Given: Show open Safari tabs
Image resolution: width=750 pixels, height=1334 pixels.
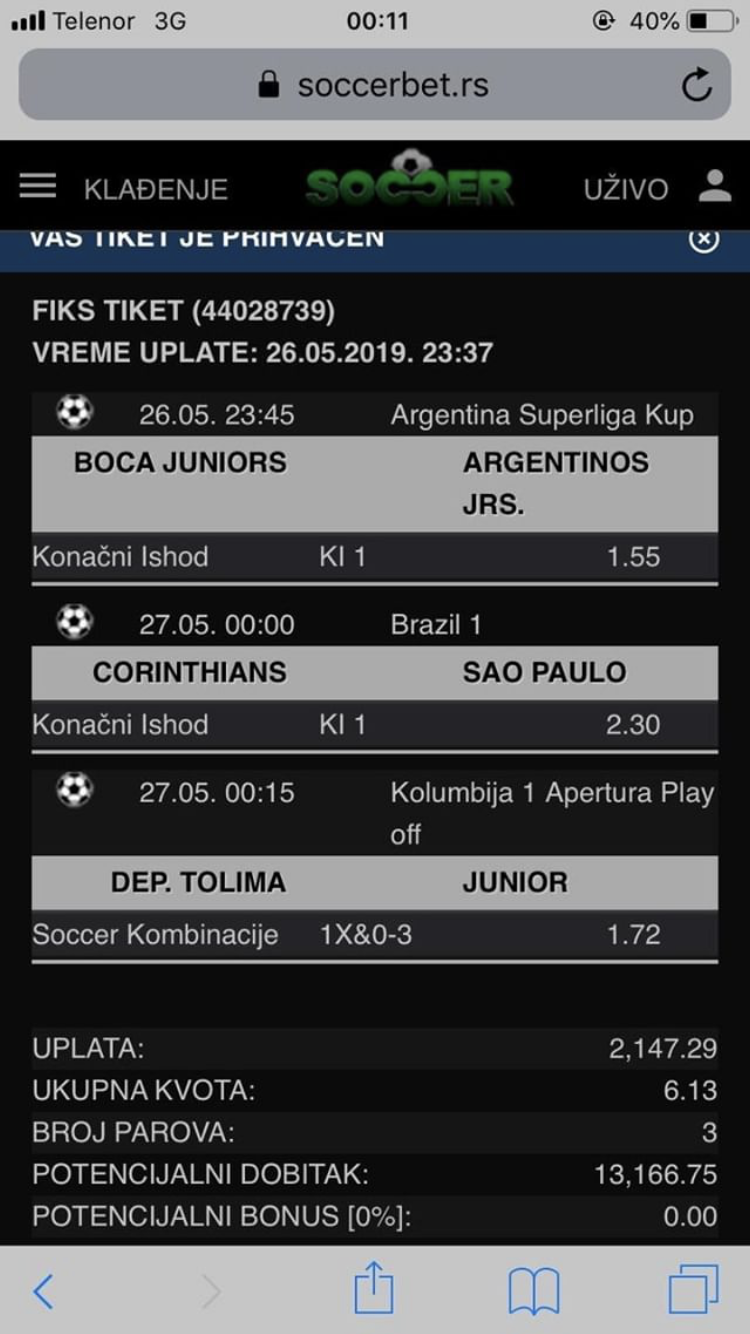Looking at the screenshot, I should click(693, 1290).
